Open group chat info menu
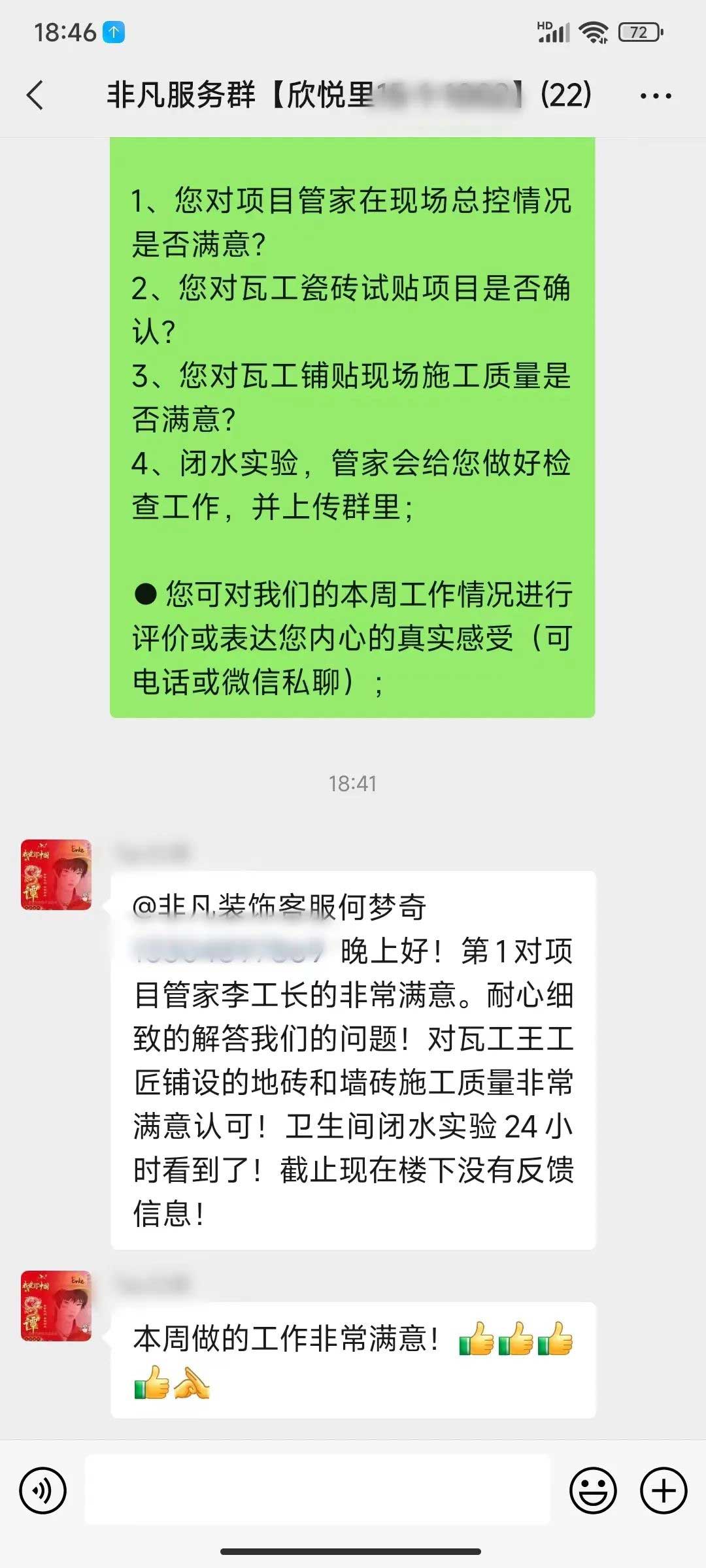 pyautogui.click(x=655, y=96)
